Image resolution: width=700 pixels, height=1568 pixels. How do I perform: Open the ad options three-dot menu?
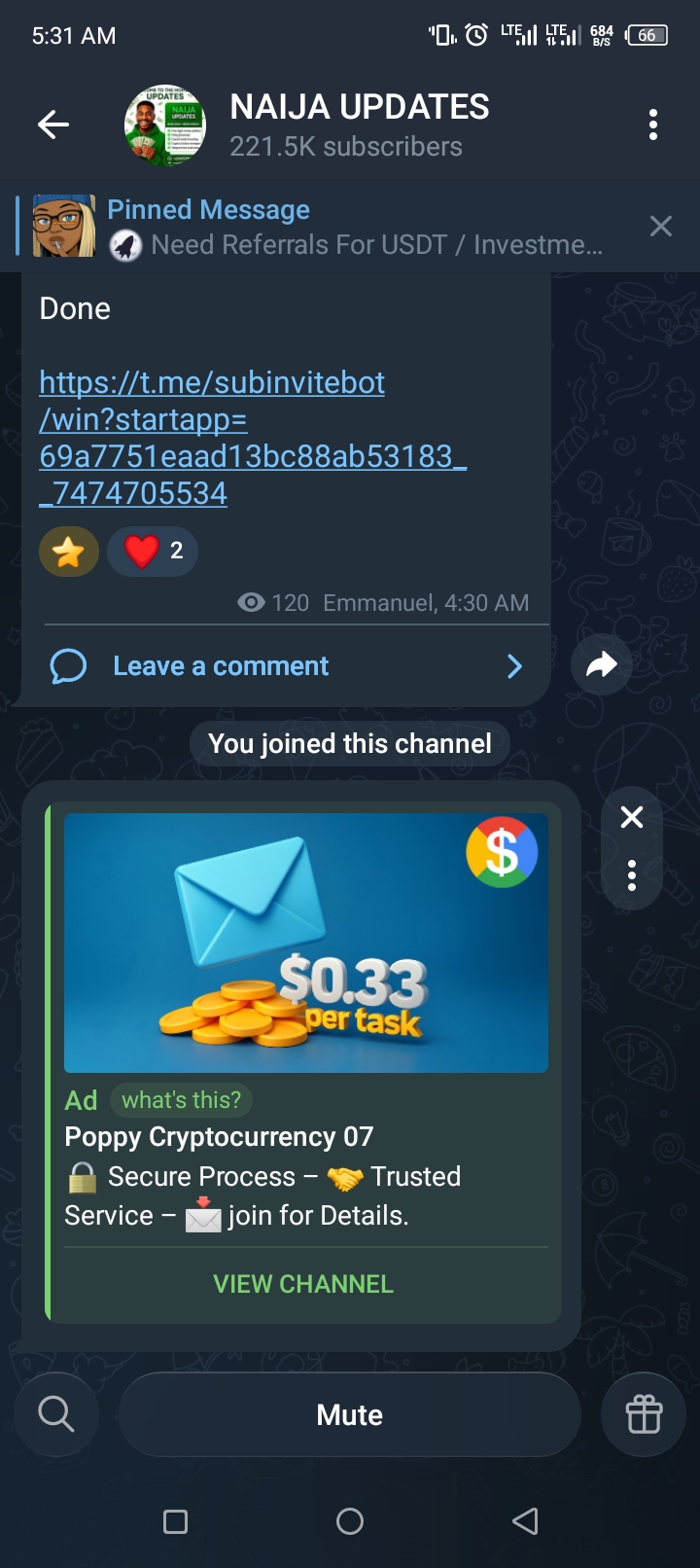click(x=632, y=875)
